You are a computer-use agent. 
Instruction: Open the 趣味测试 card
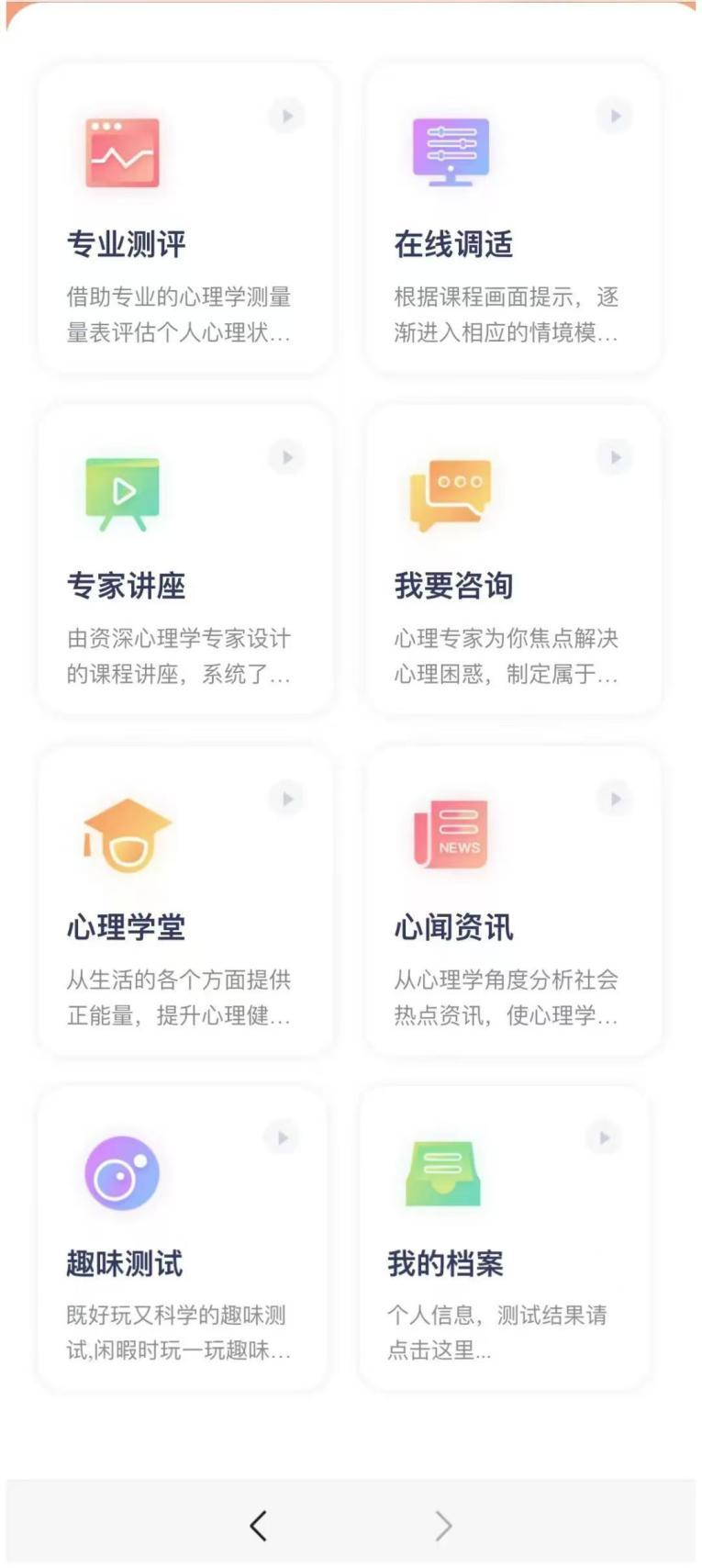(x=182, y=1239)
